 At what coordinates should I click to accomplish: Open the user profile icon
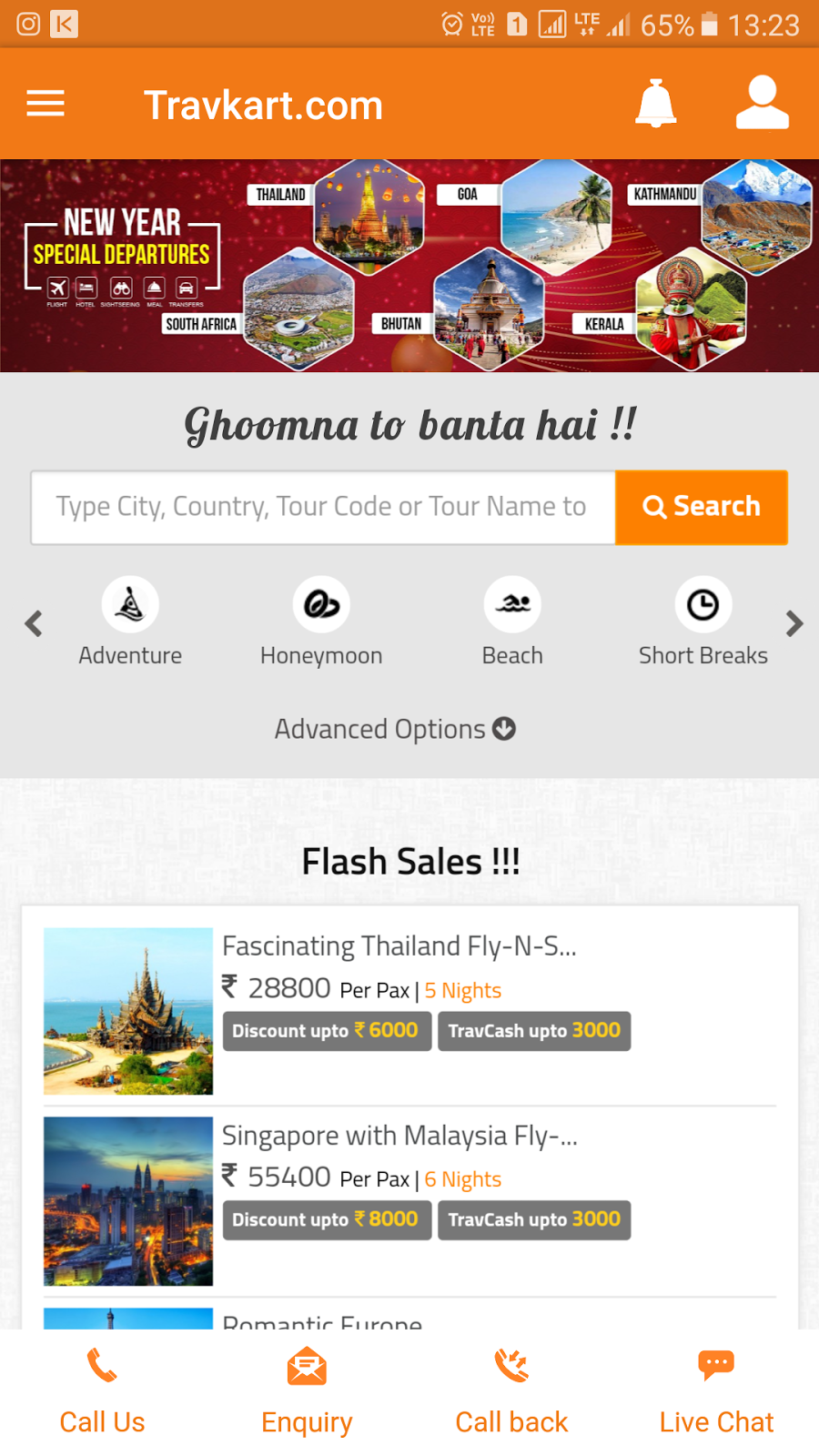pos(762,103)
